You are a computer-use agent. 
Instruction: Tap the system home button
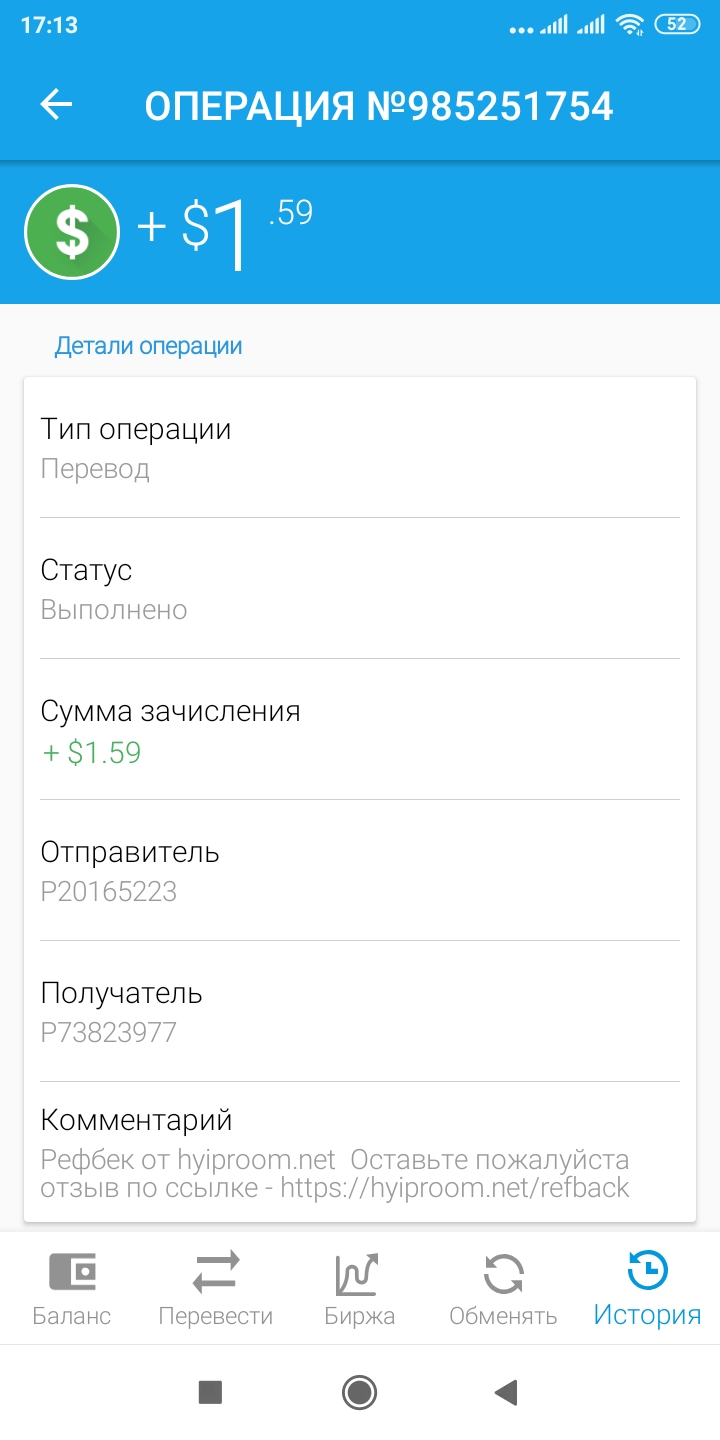359,1392
